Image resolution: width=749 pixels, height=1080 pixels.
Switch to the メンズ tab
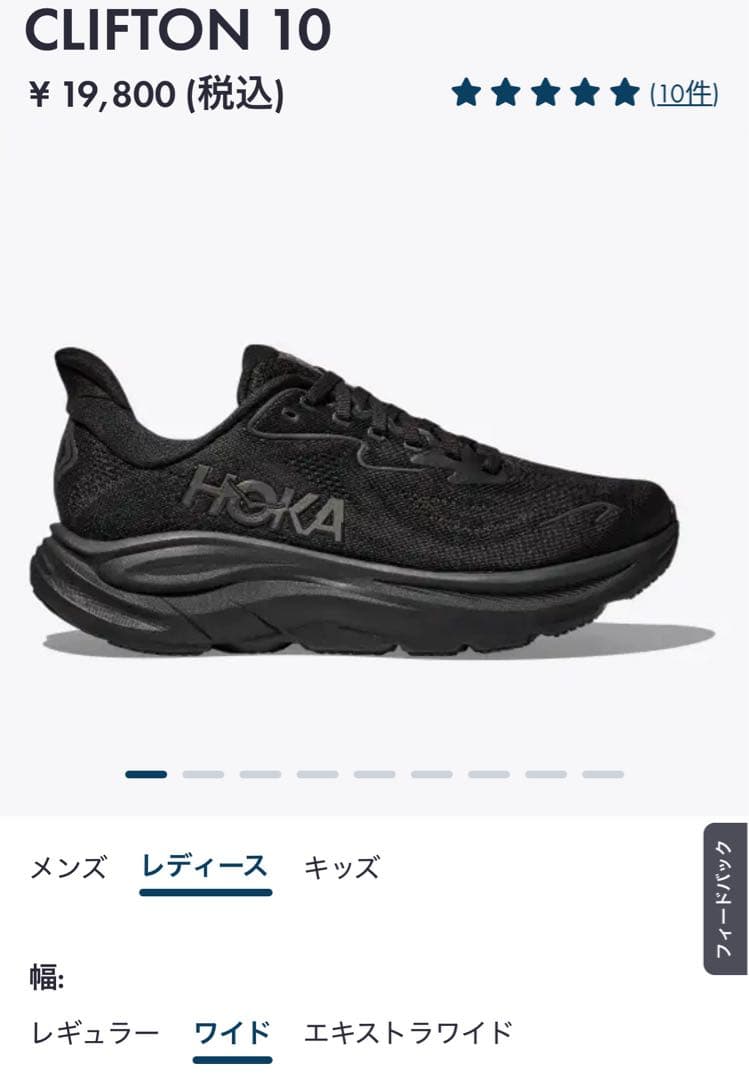coord(68,866)
